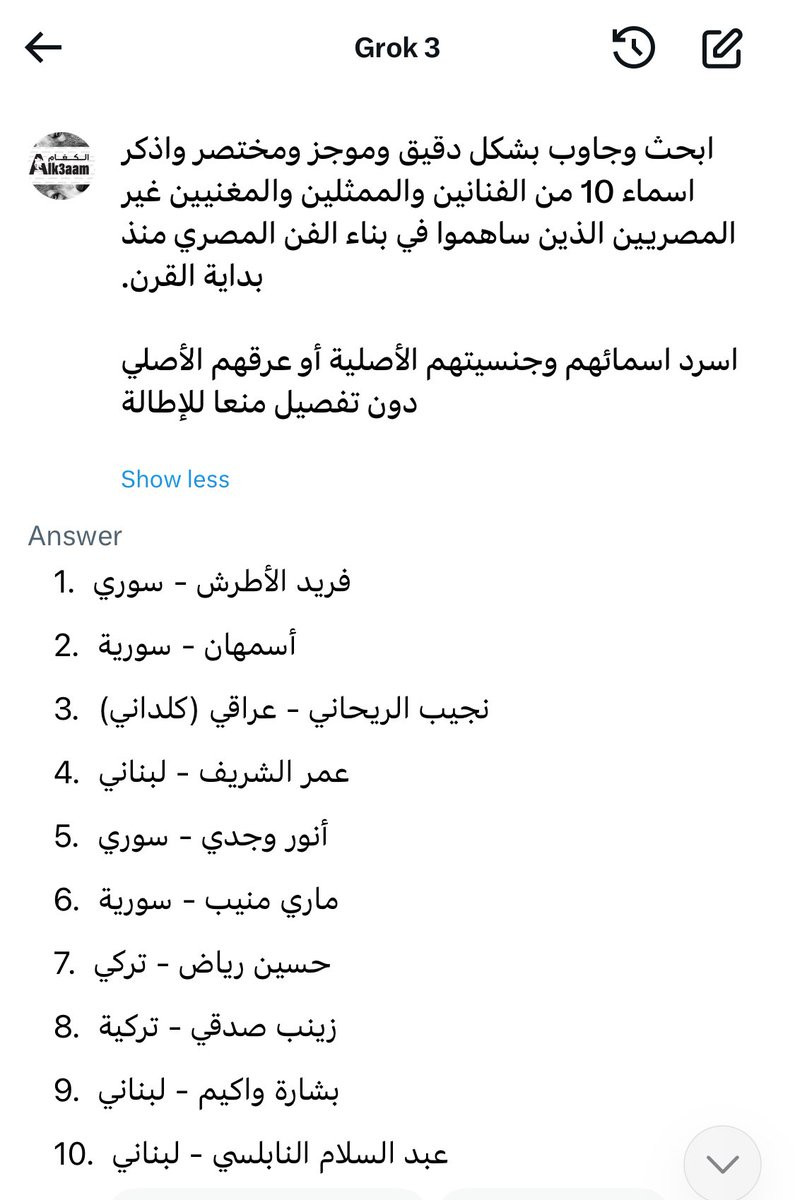Jump to bottom with the down chevron

click(722, 1163)
